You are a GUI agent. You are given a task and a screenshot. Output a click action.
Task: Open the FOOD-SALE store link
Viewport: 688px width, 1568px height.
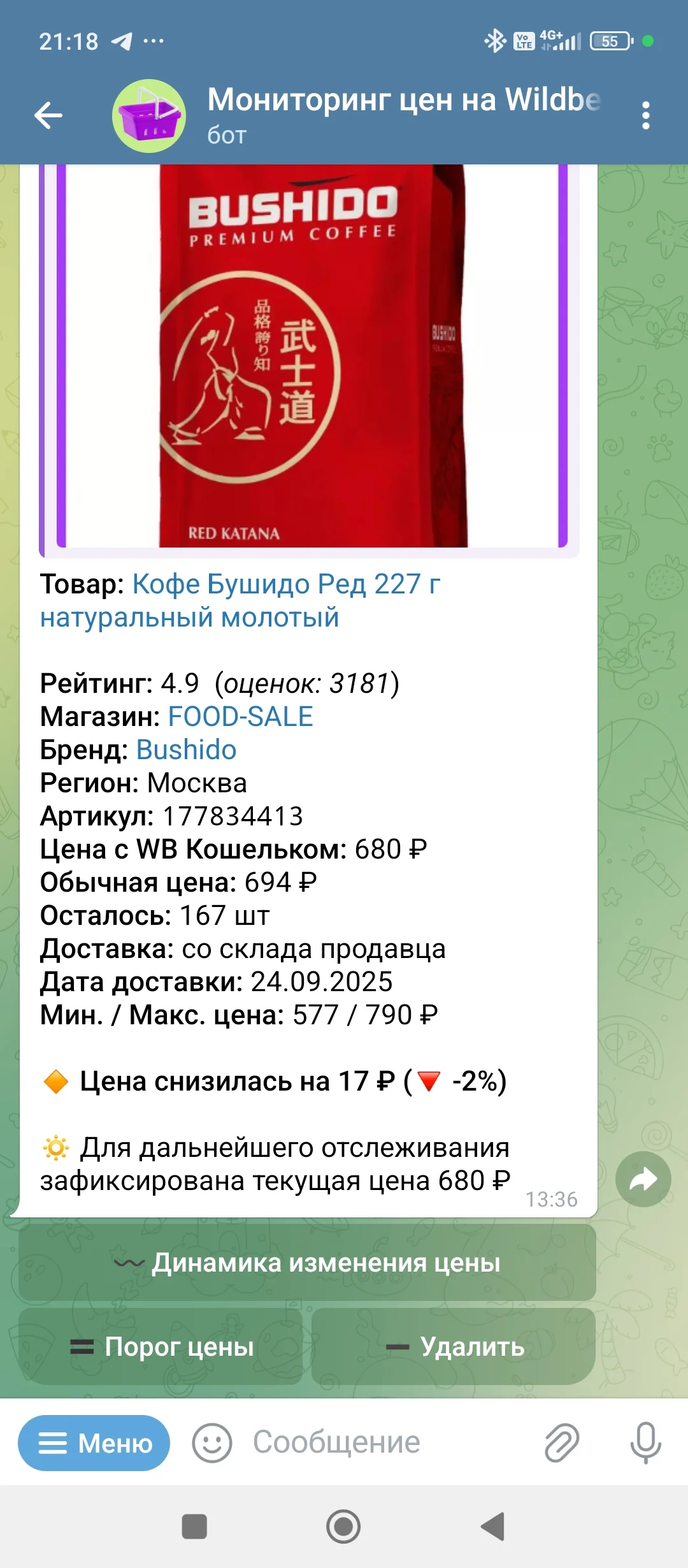coord(241,716)
